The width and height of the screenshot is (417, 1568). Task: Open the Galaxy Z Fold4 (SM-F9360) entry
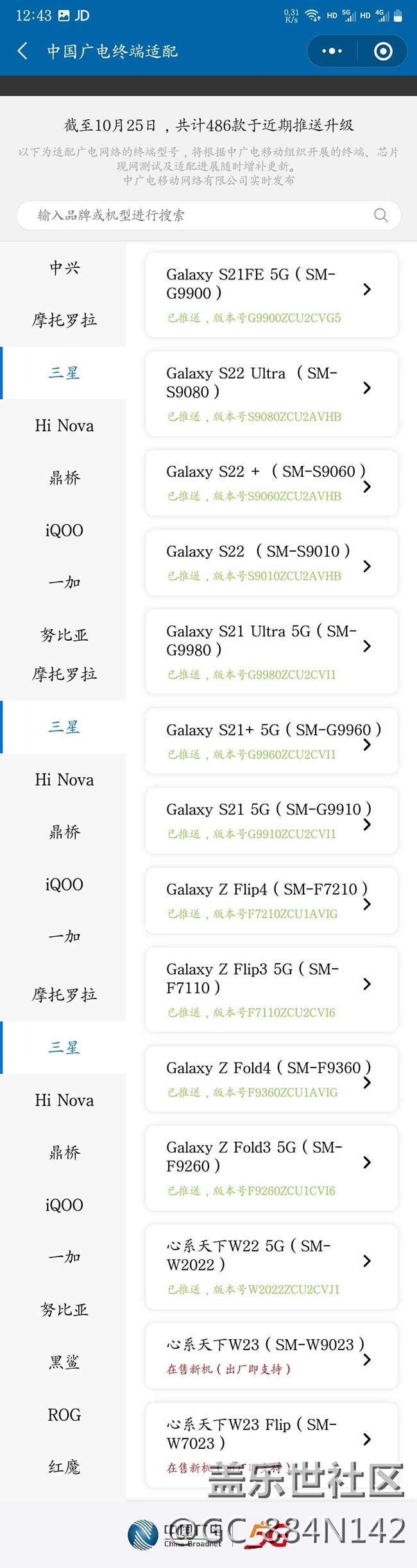(x=271, y=1079)
